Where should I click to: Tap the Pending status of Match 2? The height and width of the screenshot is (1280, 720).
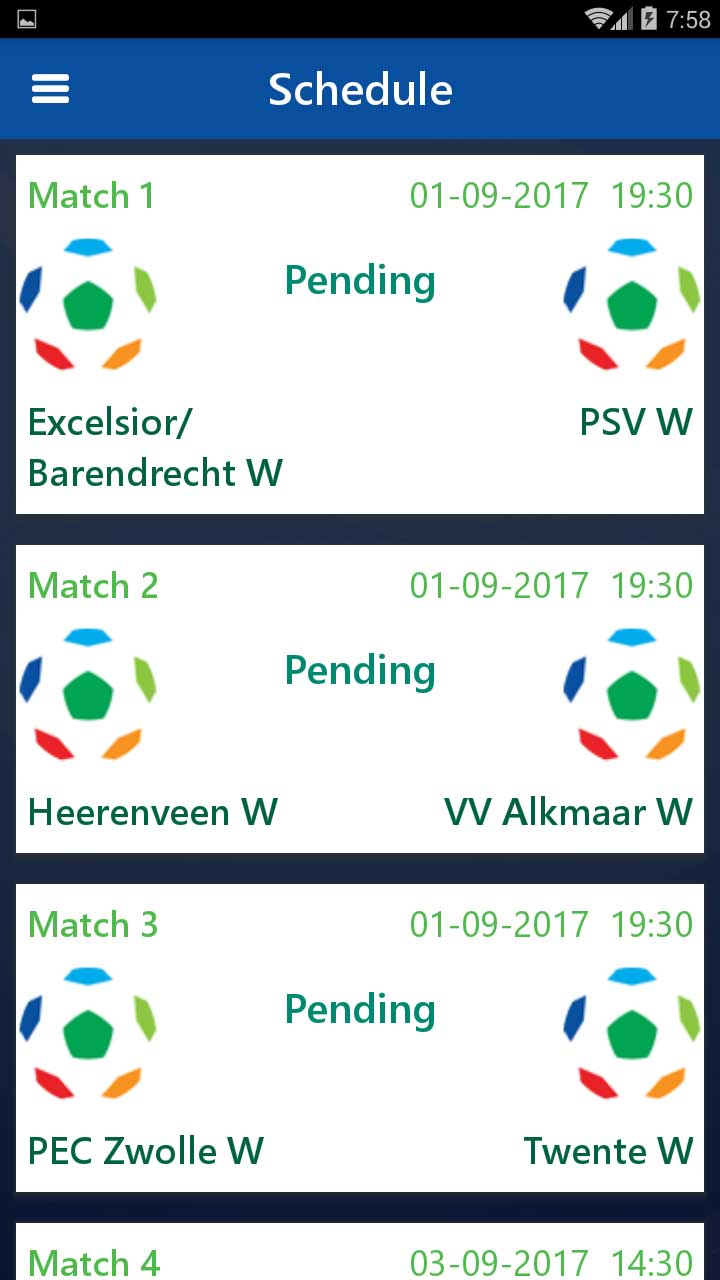pyautogui.click(x=360, y=670)
